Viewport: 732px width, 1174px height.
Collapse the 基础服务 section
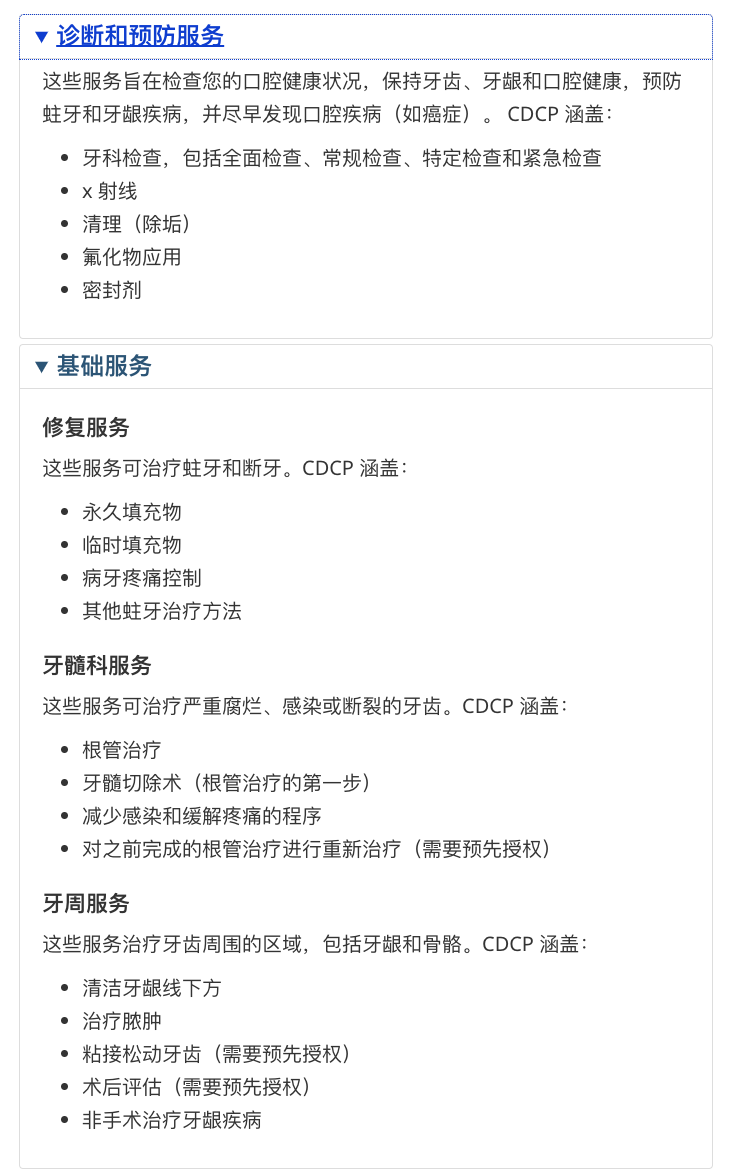[103, 367]
